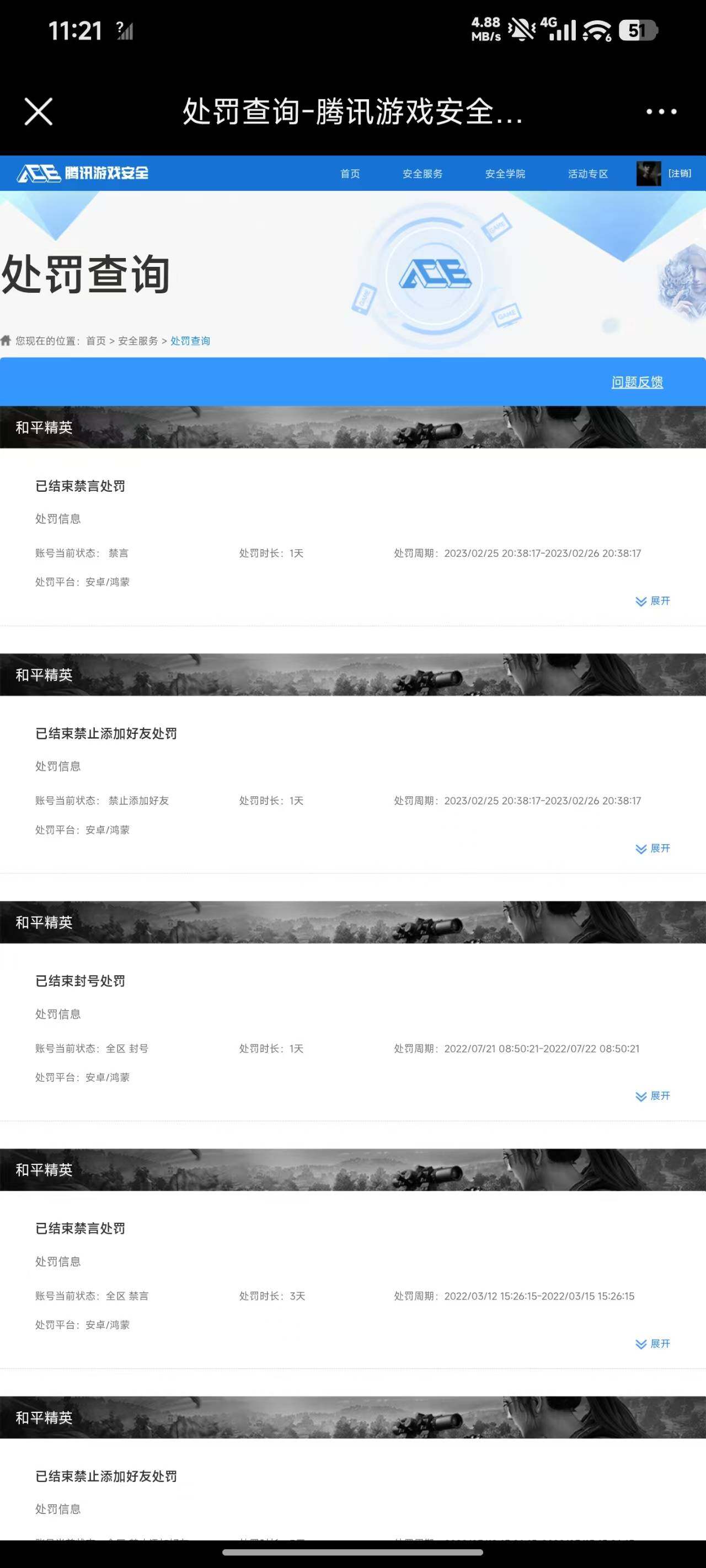Tap 注销 to log out

(x=680, y=174)
